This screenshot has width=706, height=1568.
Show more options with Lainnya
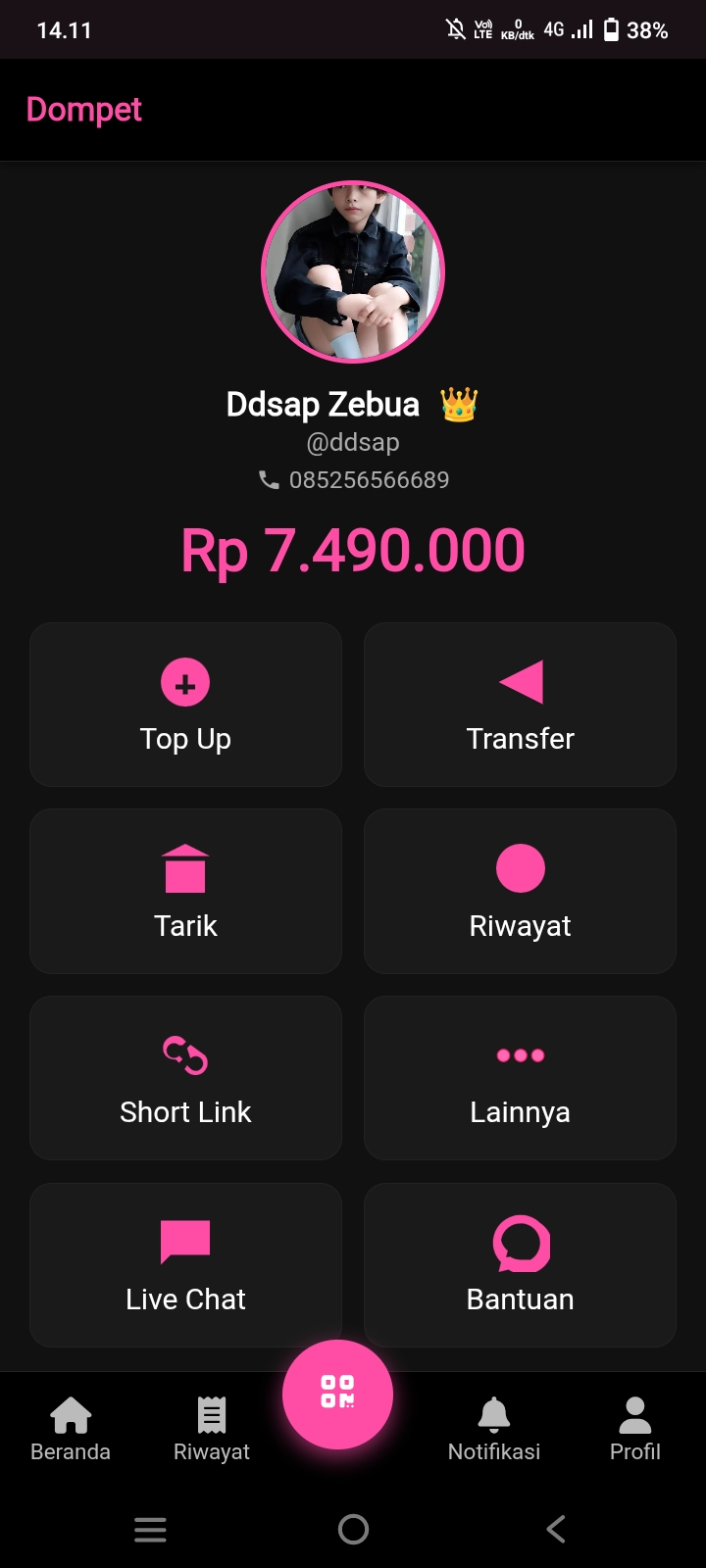coord(520,1078)
